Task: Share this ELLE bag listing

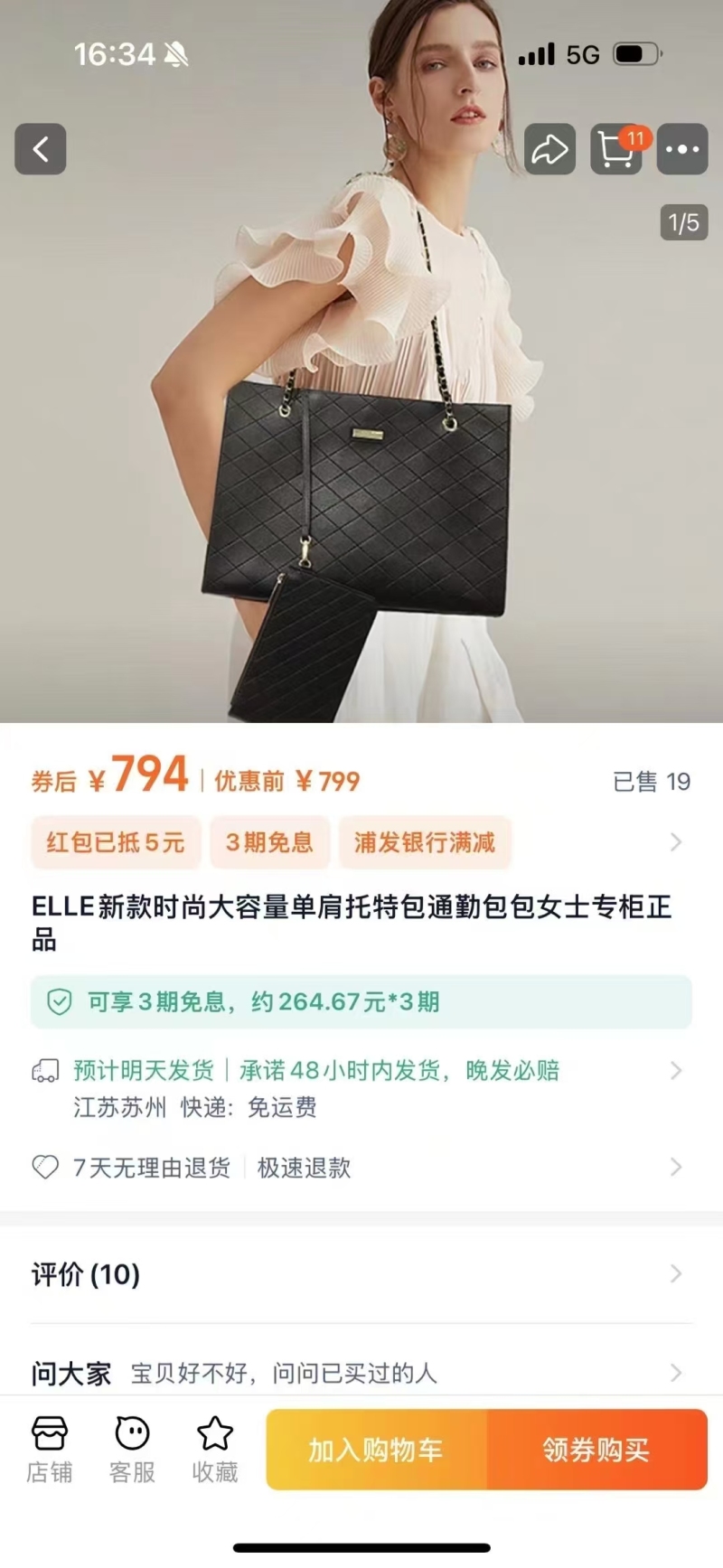Action: click(x=549, y=149)
